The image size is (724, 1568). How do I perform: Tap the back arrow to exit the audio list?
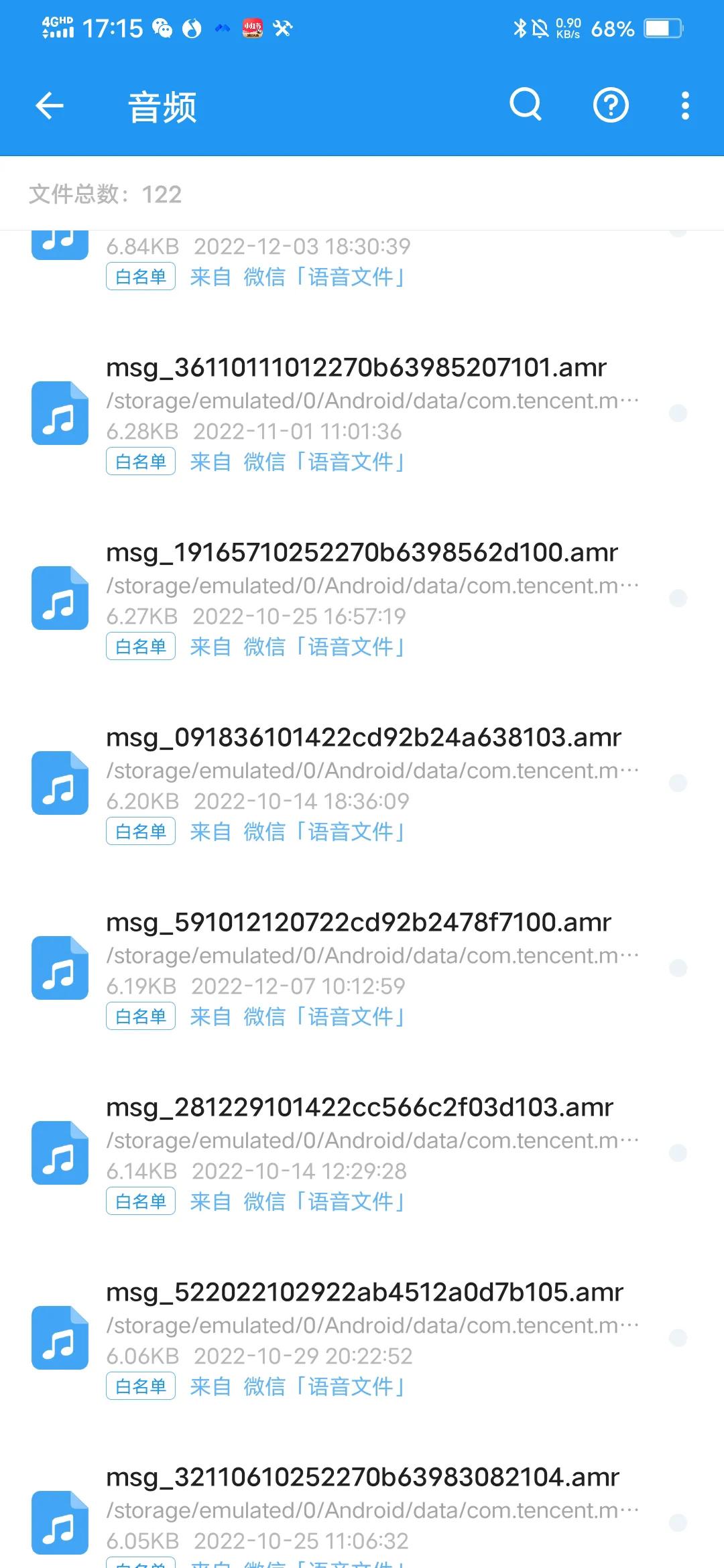click(48, 106)
